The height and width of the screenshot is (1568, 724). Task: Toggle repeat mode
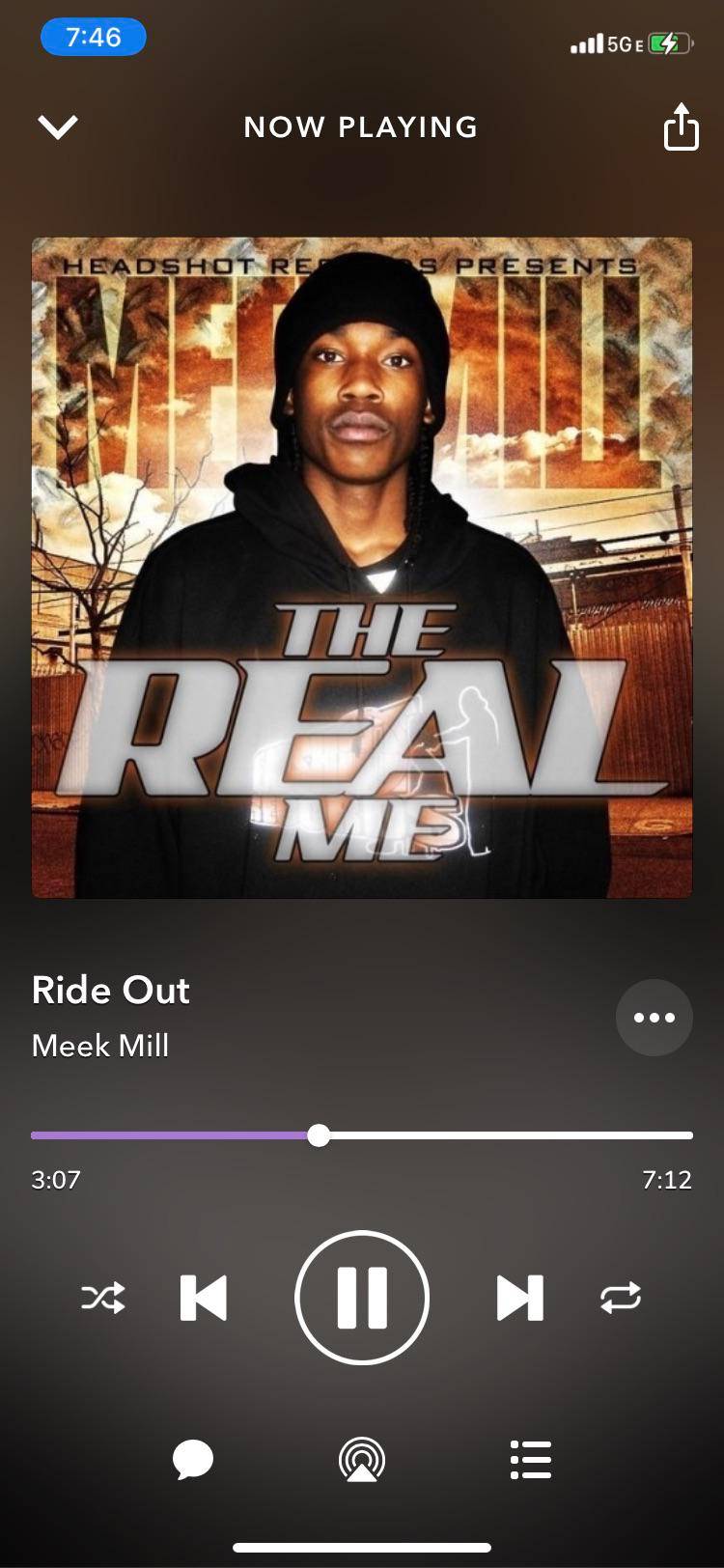[x=620, y=1298]
